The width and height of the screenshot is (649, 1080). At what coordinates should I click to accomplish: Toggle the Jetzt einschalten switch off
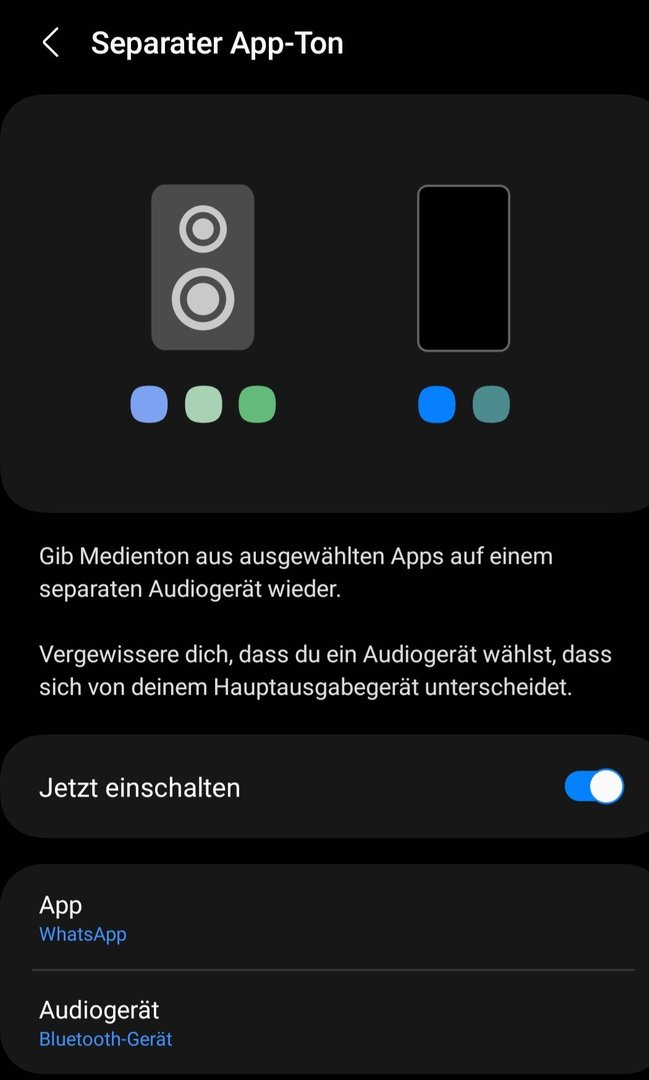tap(593, 787)
